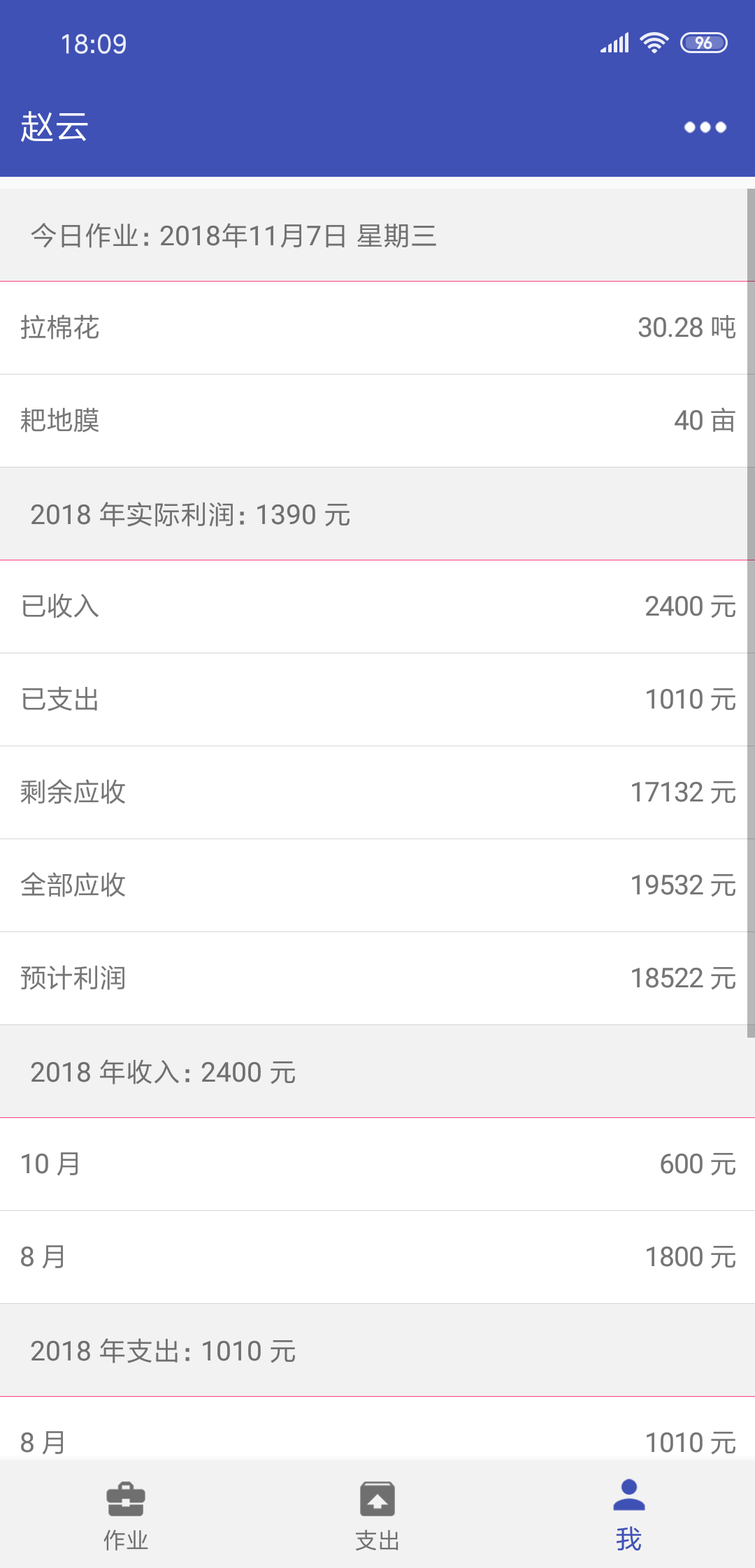Open the 10 月 income row
The image size is (755, 1568).
pos(377,1164)
